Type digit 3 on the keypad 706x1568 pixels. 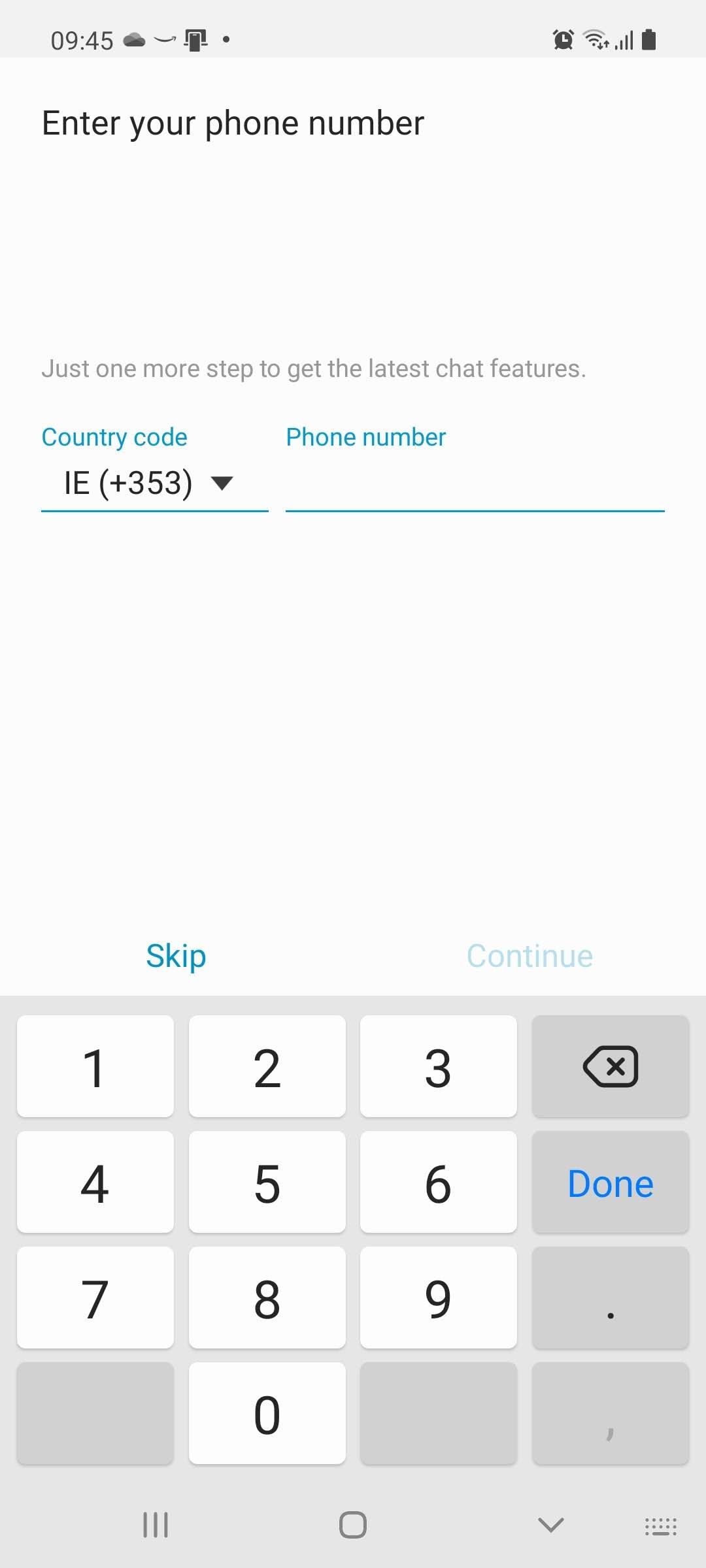(438, 1066)
